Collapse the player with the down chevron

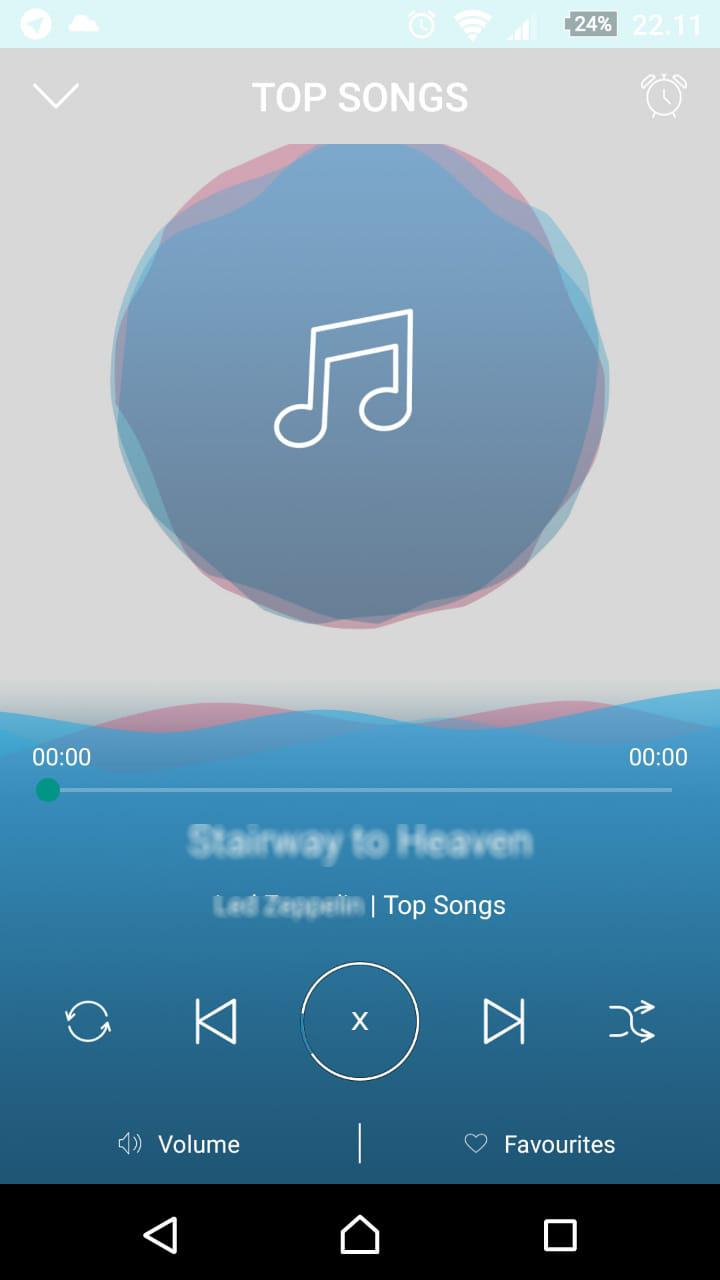(56, 96)
